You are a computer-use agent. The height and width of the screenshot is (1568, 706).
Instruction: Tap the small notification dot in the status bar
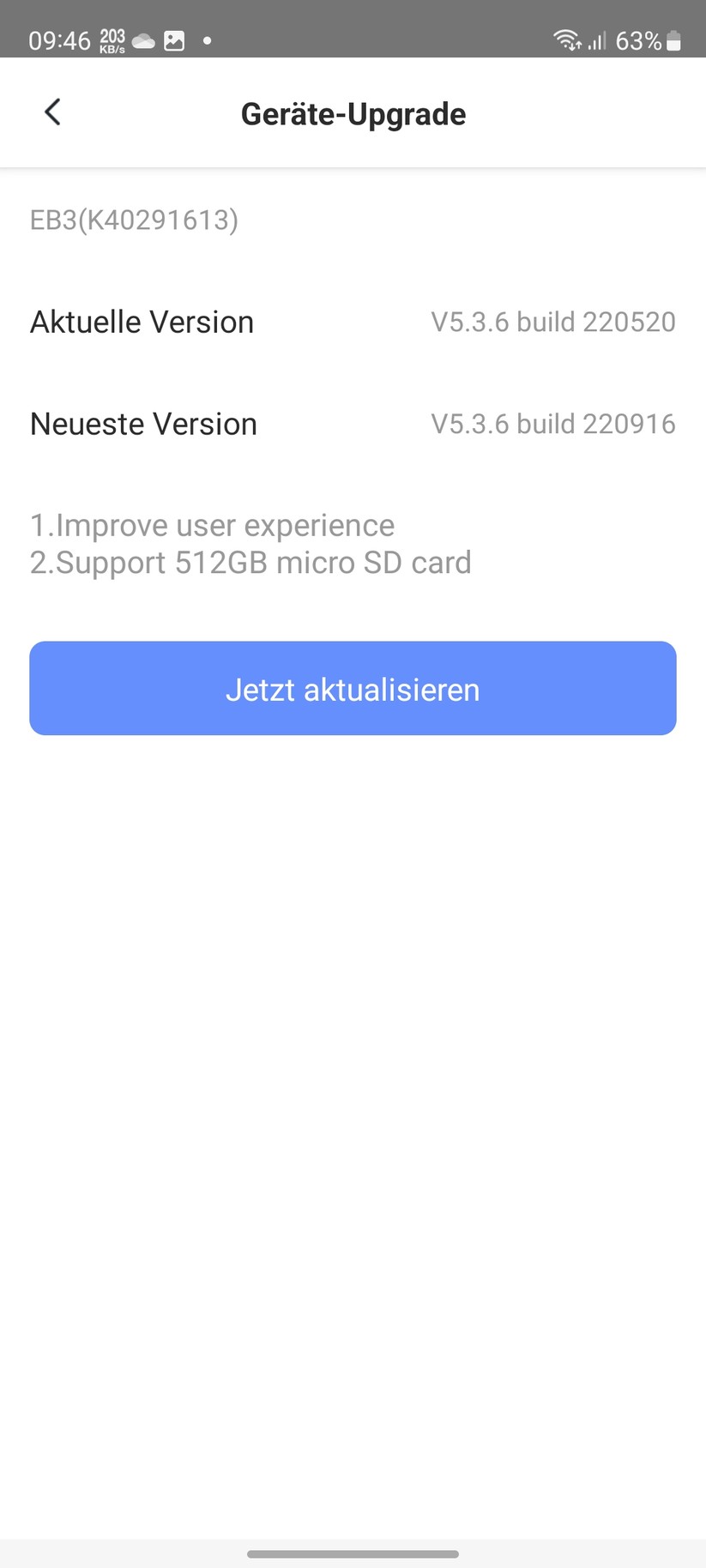[x=206, y=39]
